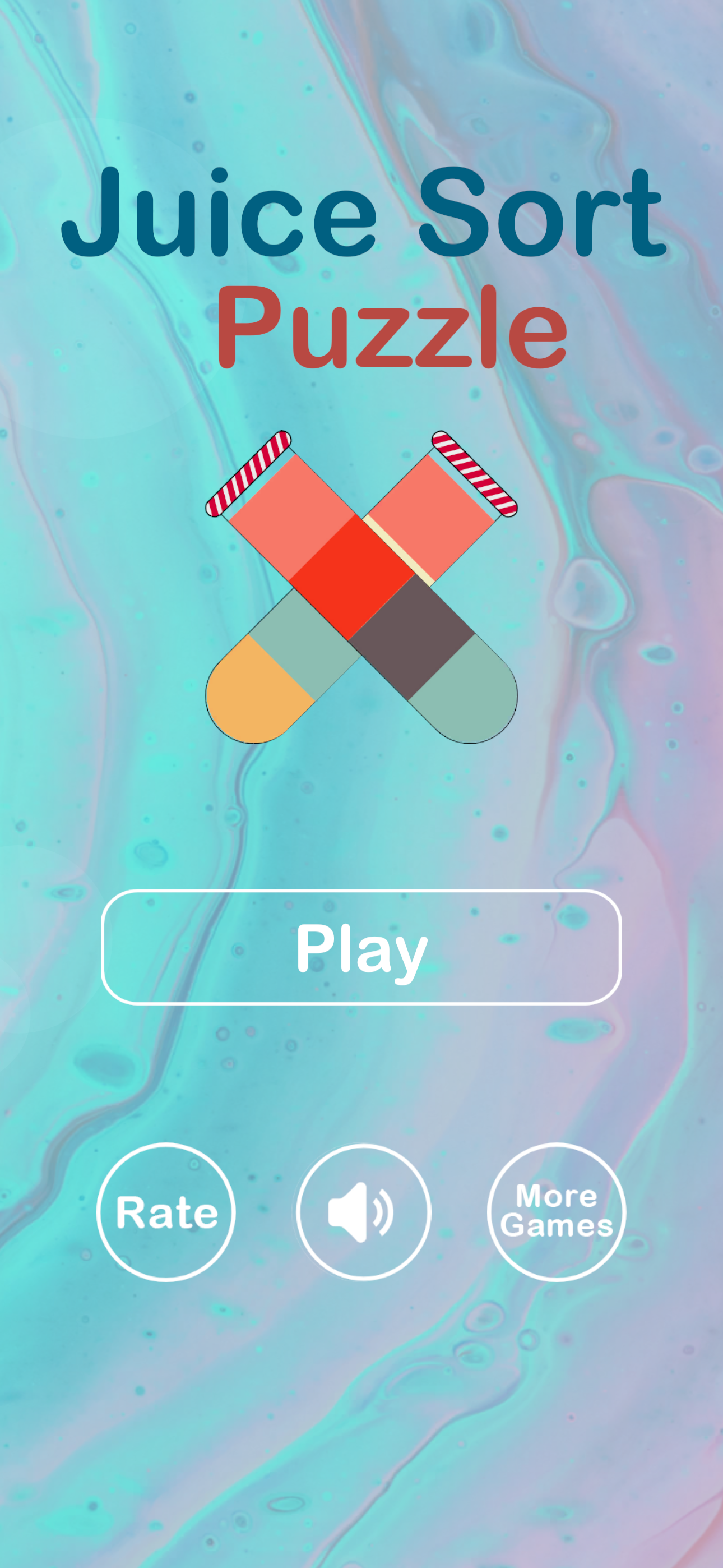The image size is (723, 1568).
Task: Start the game with Play
Action: (x=361, y=947)
